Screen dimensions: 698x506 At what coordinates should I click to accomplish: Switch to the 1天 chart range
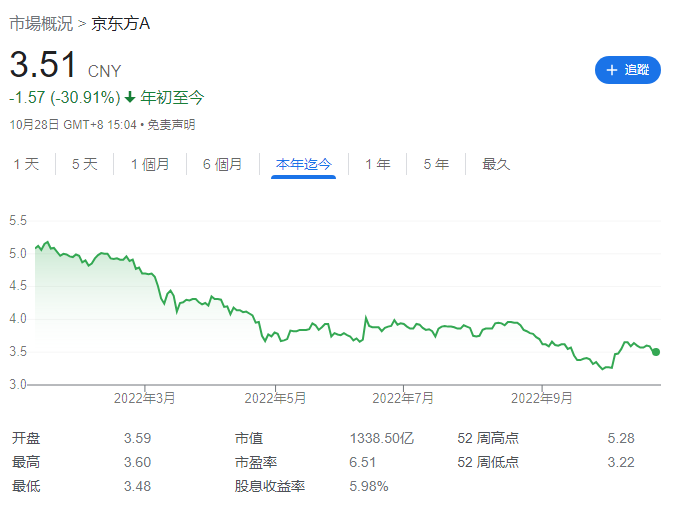(x=26, y=164)
